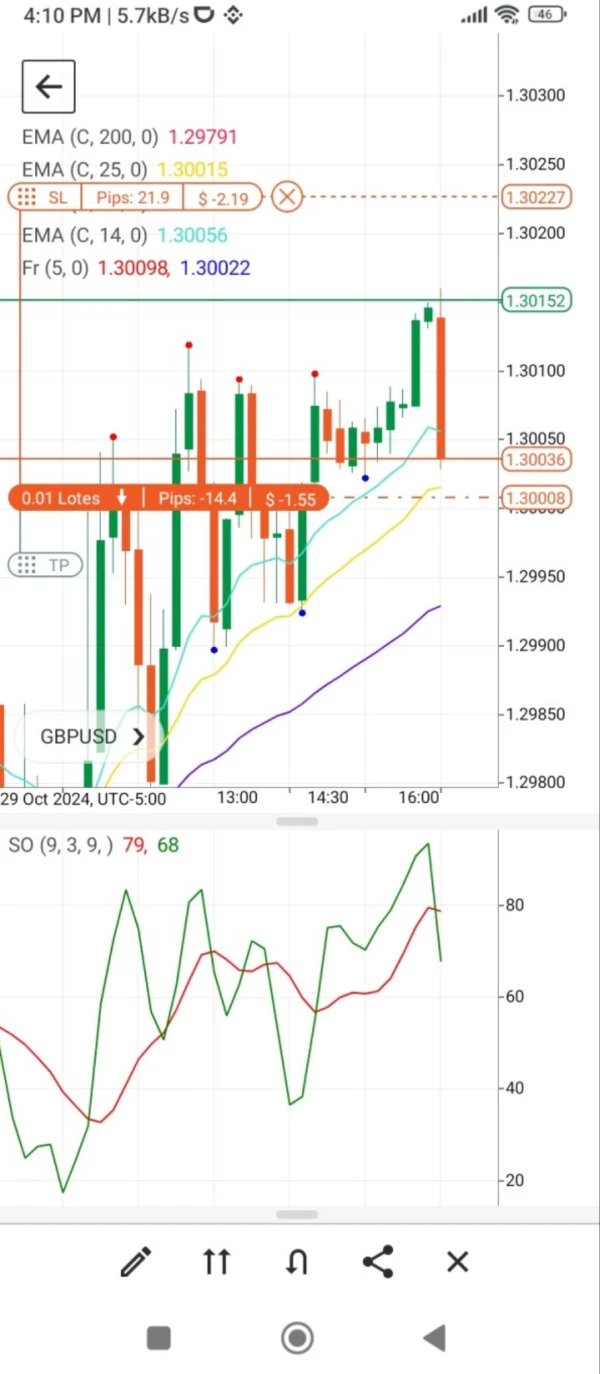Open the double-arrow indicators tool
The width and height of the screenshot is (600, 1374).
216,1262
